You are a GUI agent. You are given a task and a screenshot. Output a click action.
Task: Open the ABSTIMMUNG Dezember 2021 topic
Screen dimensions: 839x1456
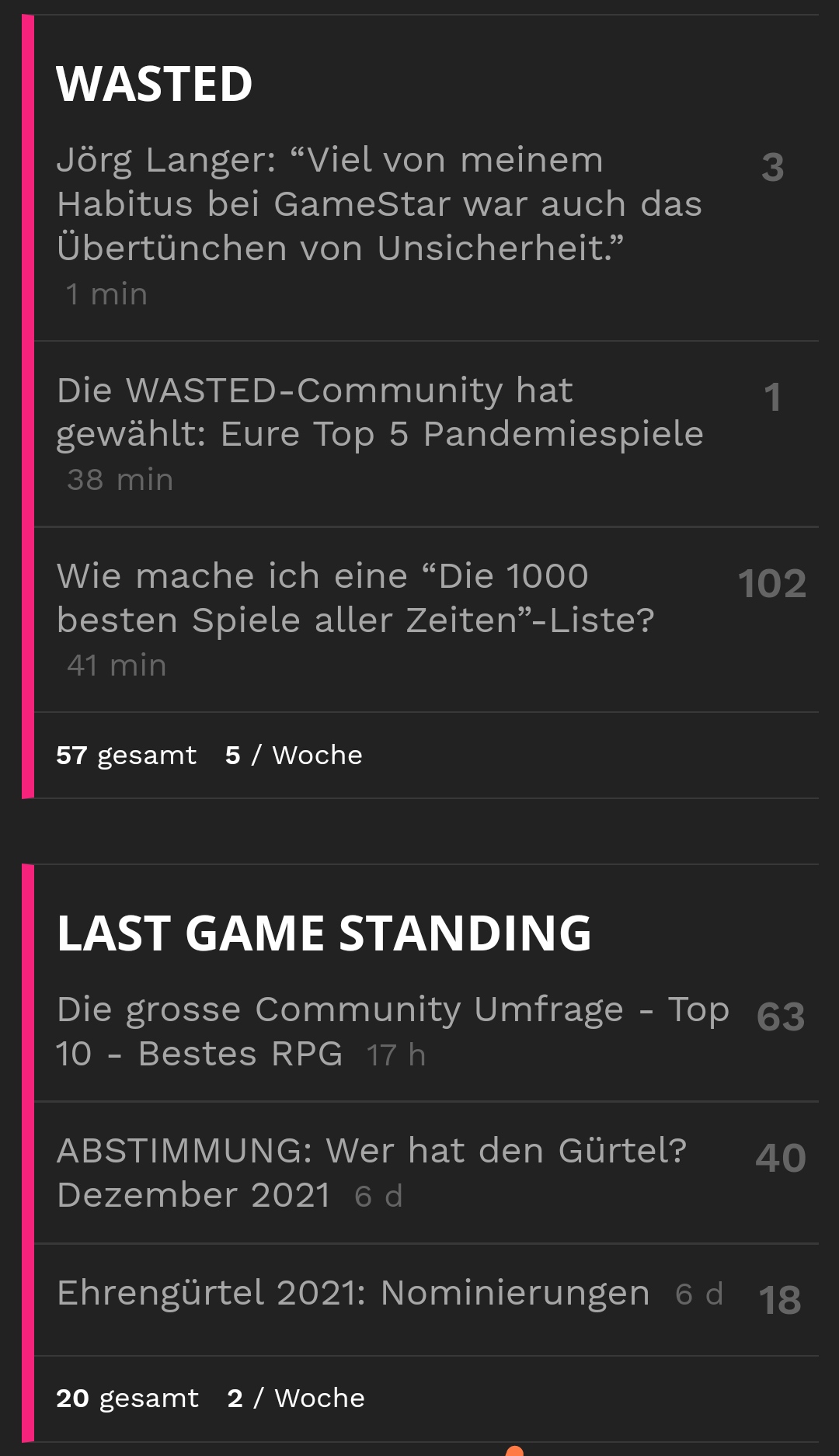click(x=371, y=1172)
